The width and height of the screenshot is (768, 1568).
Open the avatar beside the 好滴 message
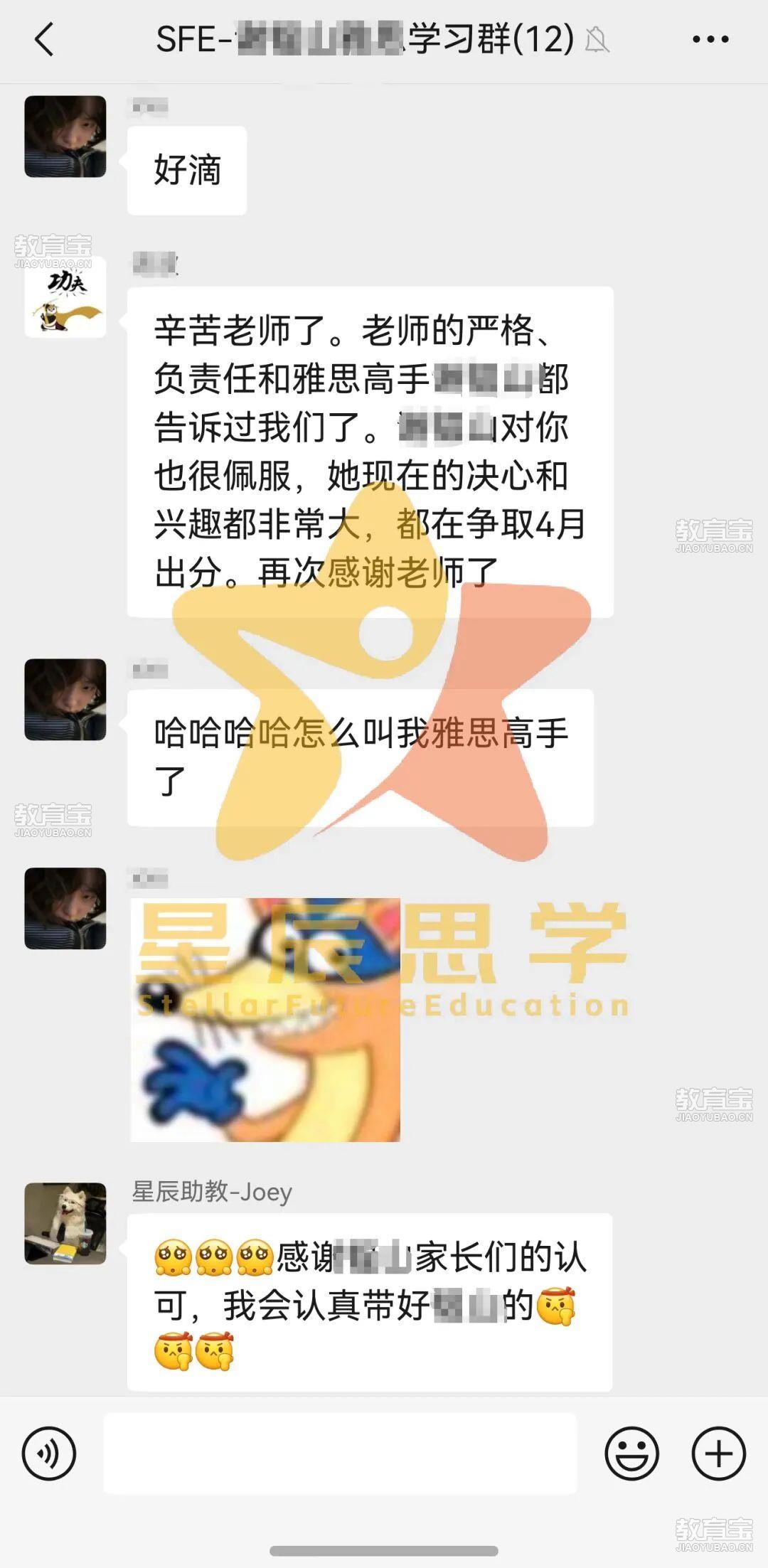click(65, 137)
